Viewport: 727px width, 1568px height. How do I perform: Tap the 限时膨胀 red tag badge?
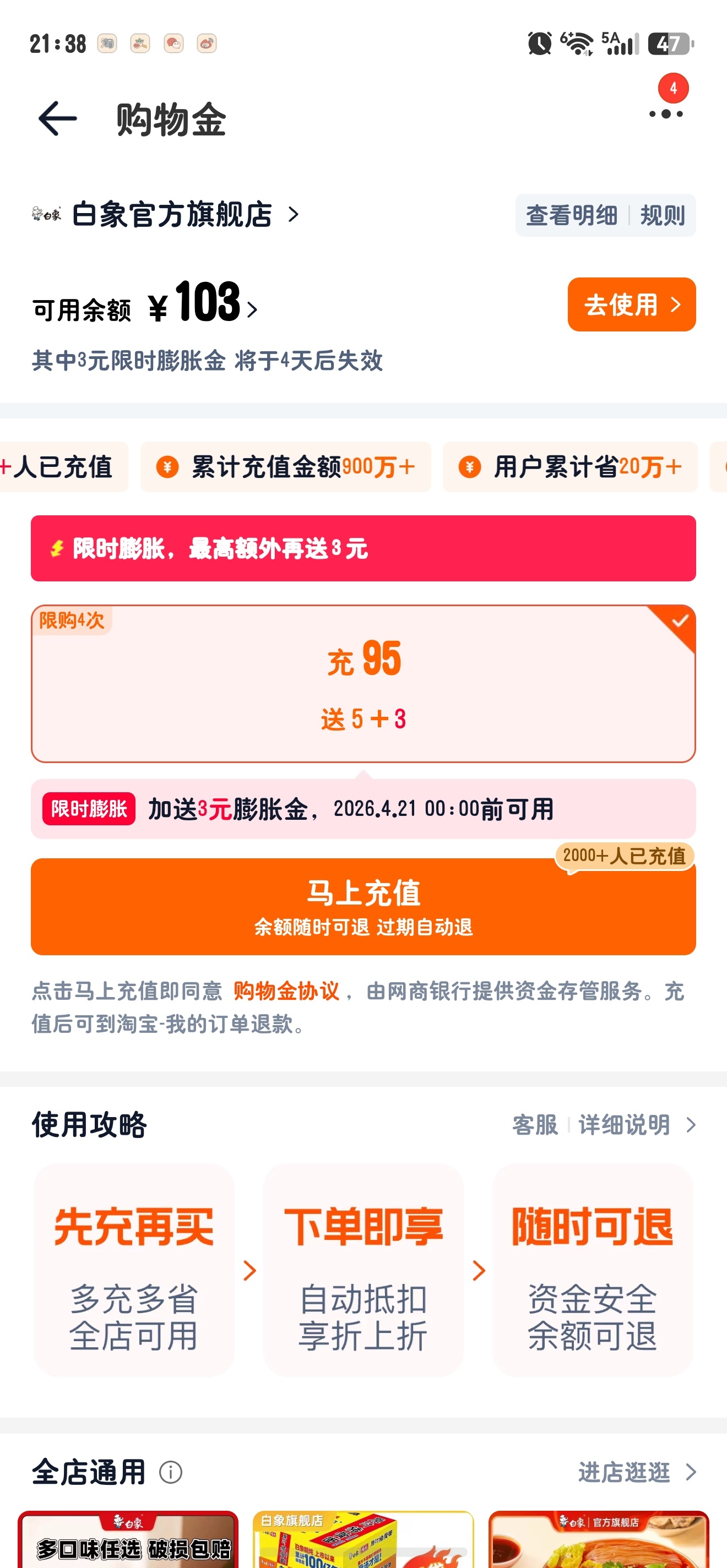(x=88, y=809)
